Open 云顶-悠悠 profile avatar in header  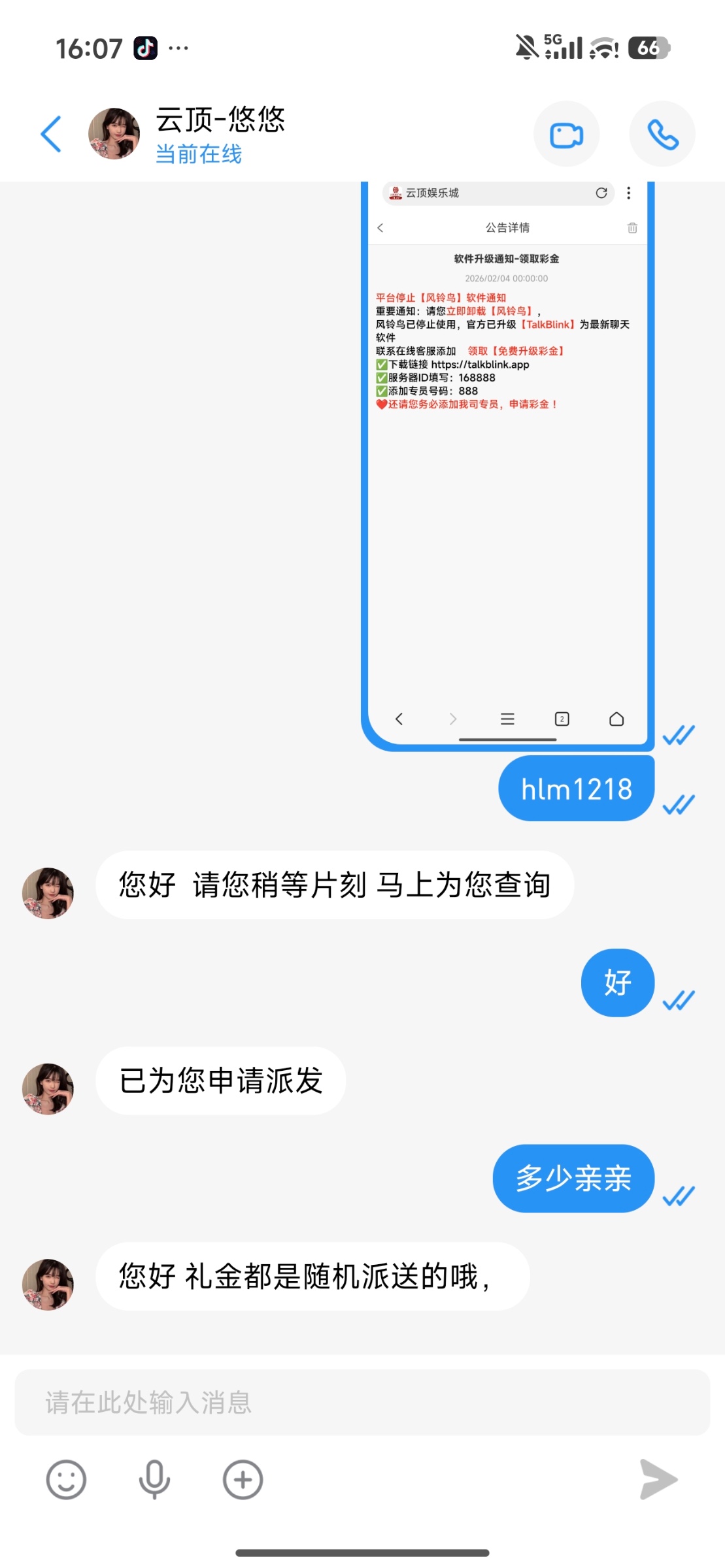(x=114, y=134)
